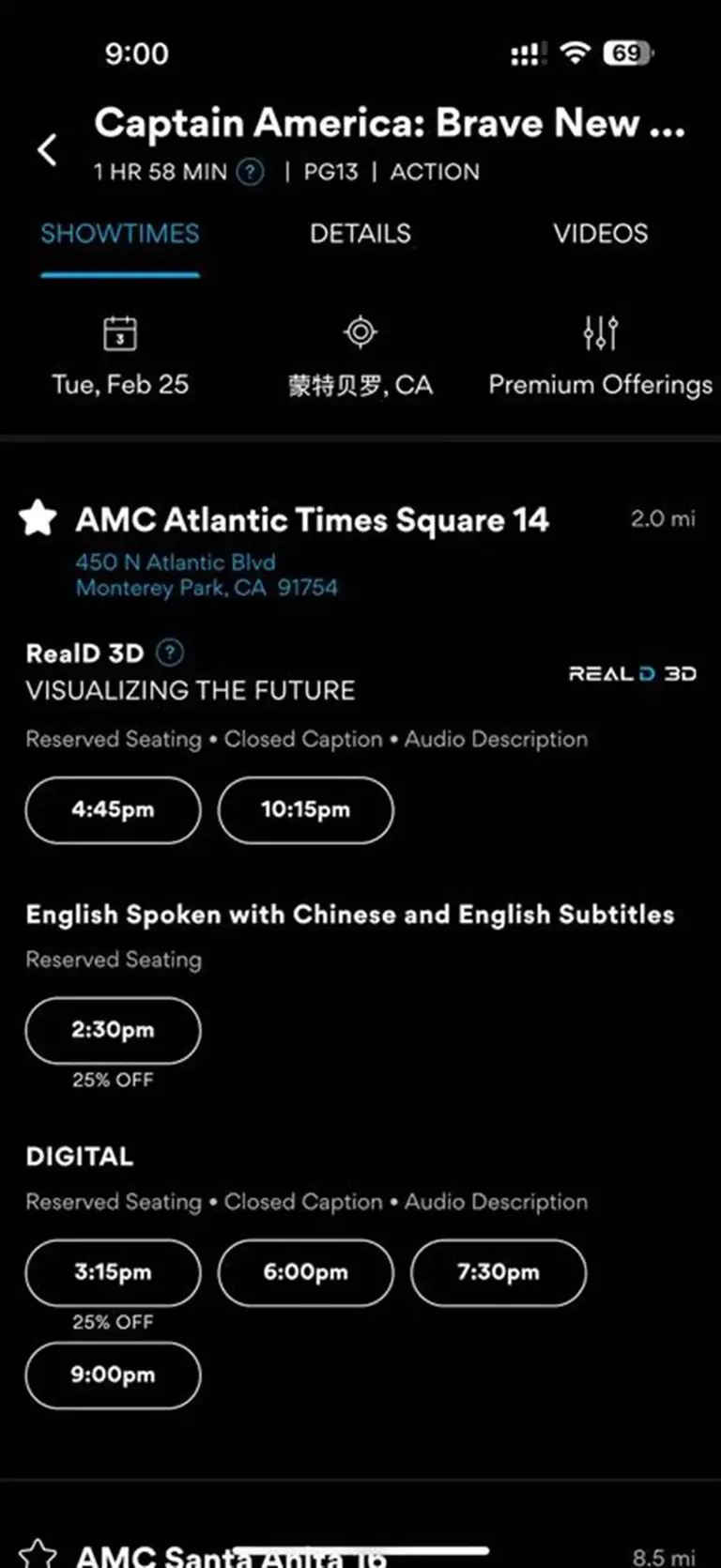Image resolution: width=721 pixels, height=1568 pixels.
Task: Favorite AMC Santa Anita 16 with star
Action: 38,1554
